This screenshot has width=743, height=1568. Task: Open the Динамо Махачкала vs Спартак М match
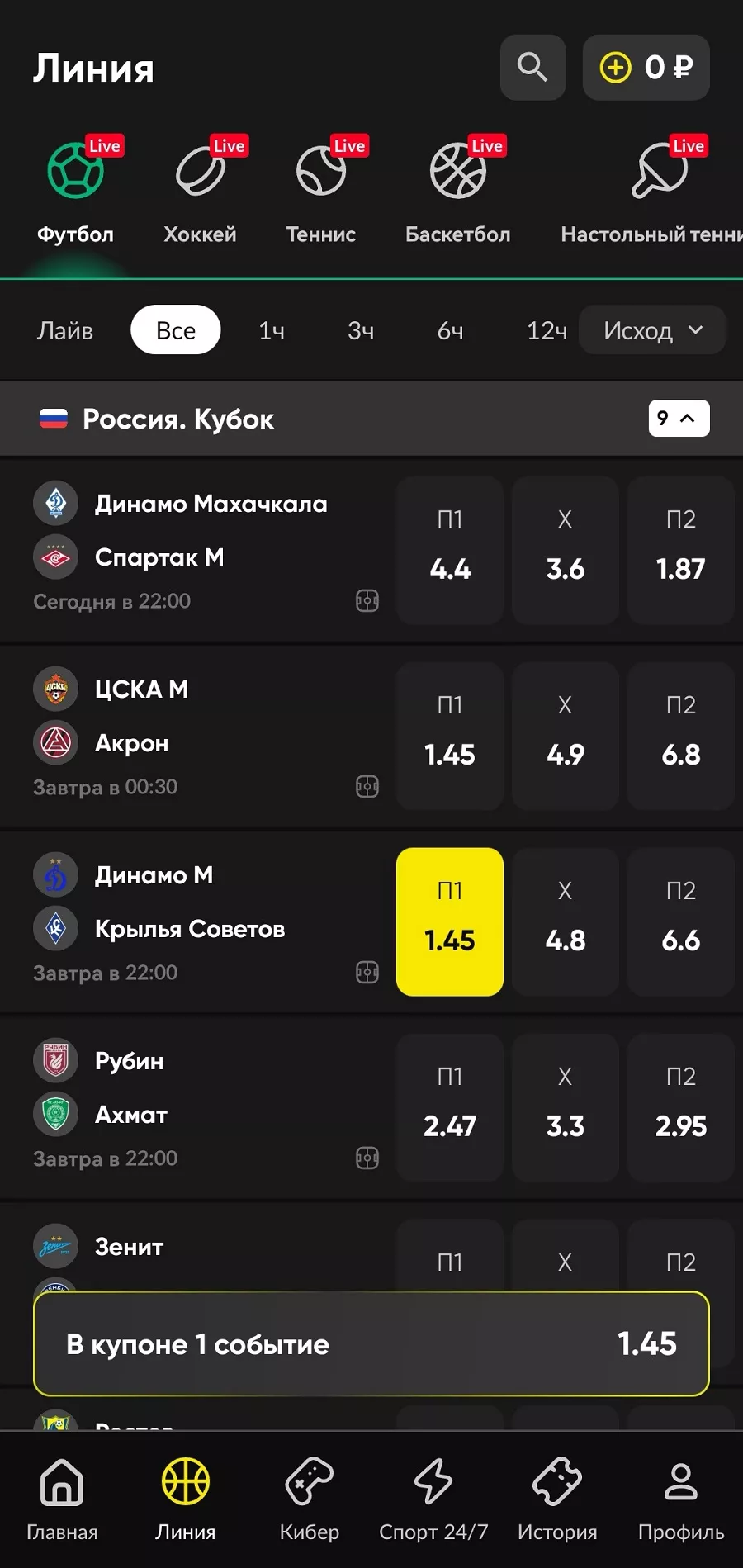click(211, 531)
